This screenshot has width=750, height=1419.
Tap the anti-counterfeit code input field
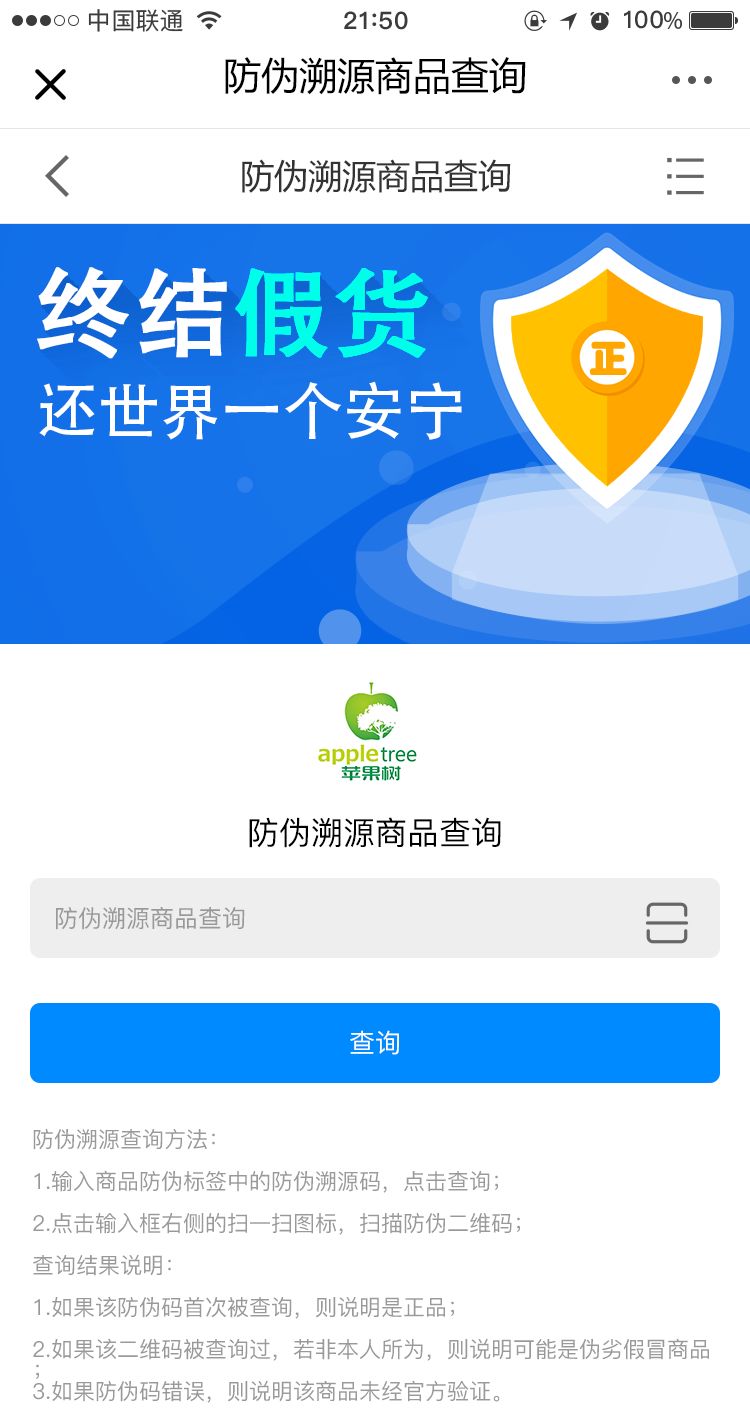pyautogui.click(x=300, y=919)
